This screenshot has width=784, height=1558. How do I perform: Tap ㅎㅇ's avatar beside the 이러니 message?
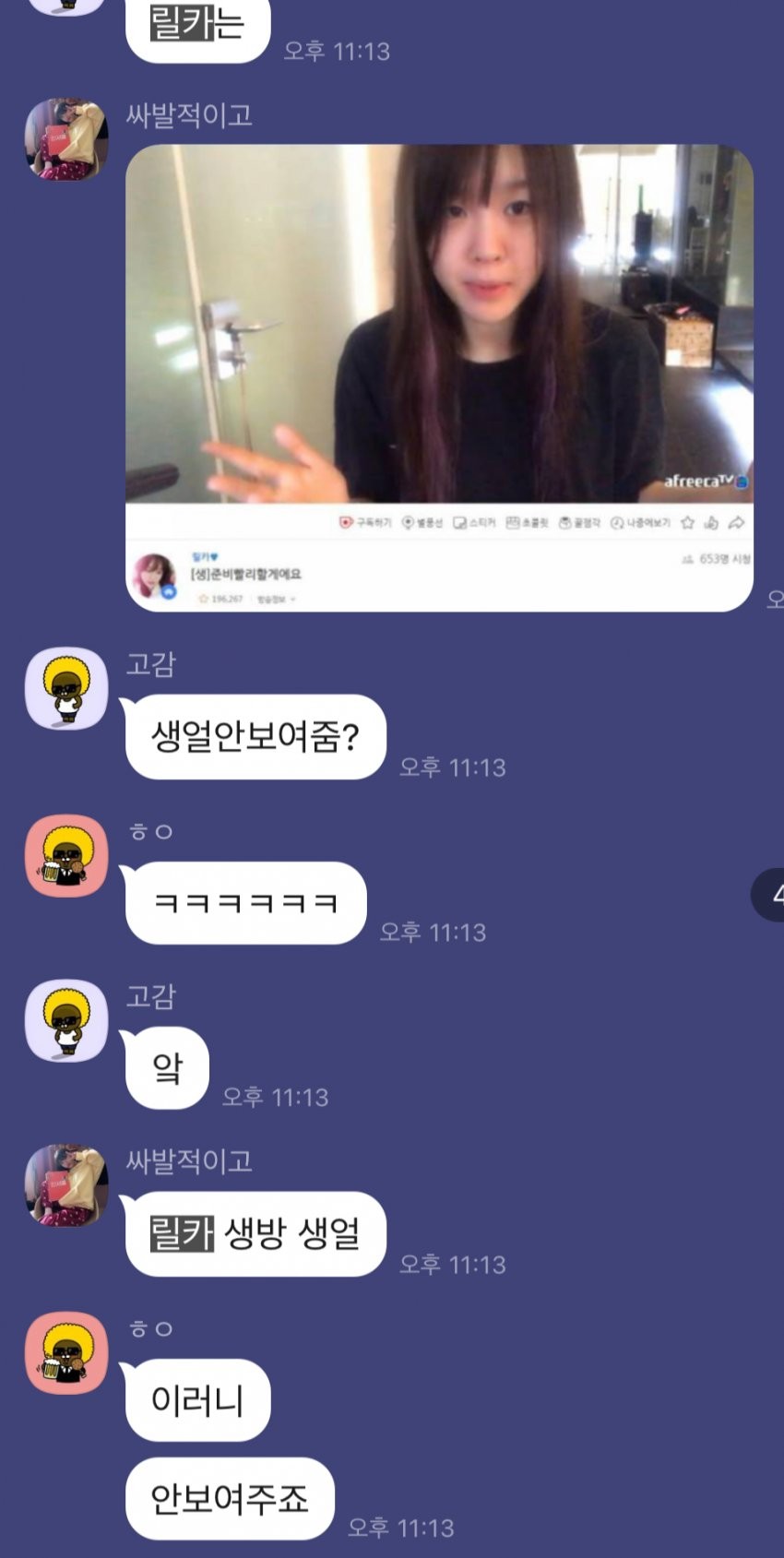click(66, 1353)
